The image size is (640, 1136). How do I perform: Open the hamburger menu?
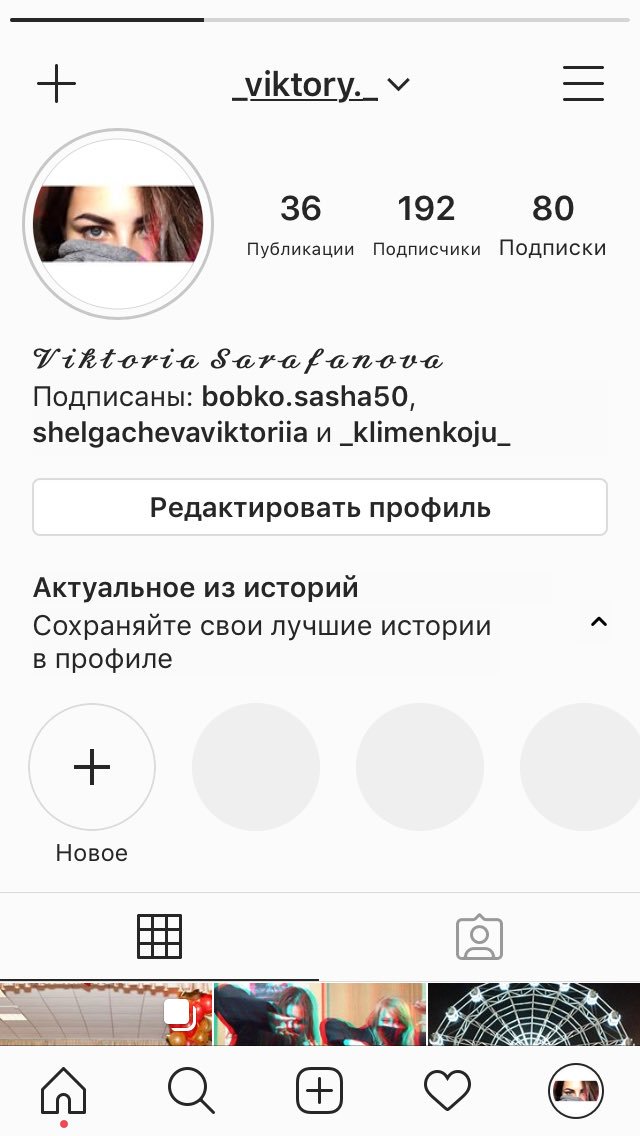(583, 84)
